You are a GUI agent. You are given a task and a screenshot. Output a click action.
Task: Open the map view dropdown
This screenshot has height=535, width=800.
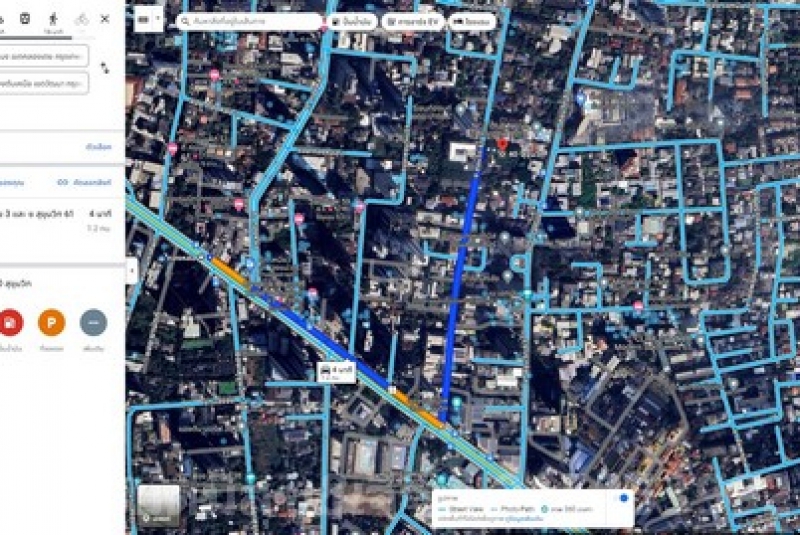(149, 19)
